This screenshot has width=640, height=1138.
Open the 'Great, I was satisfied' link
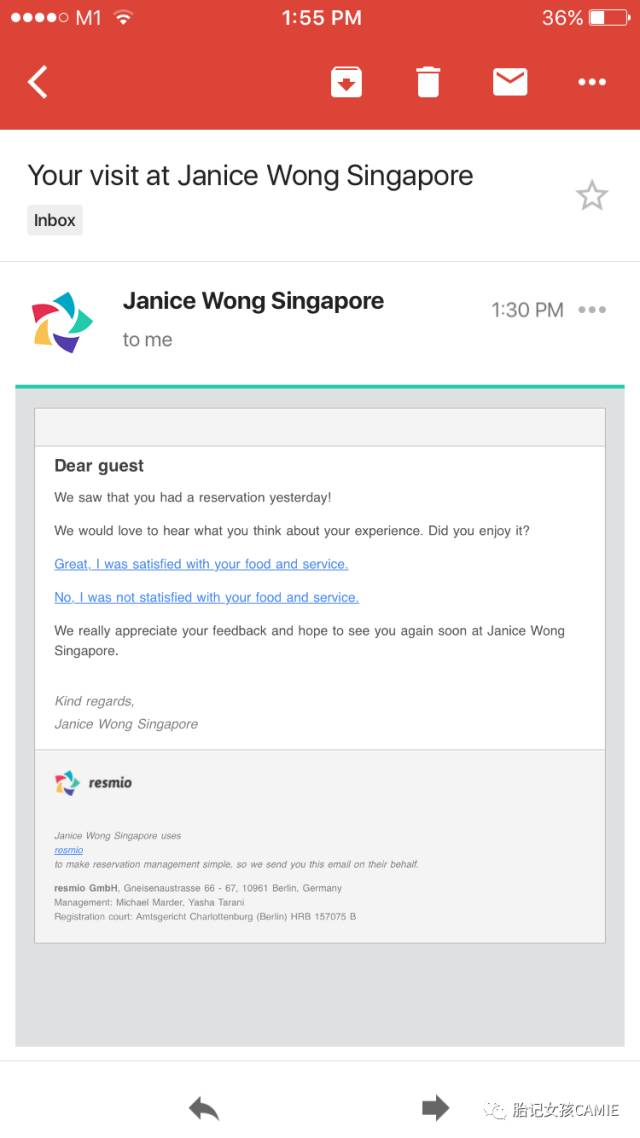(x=201, y=564)
